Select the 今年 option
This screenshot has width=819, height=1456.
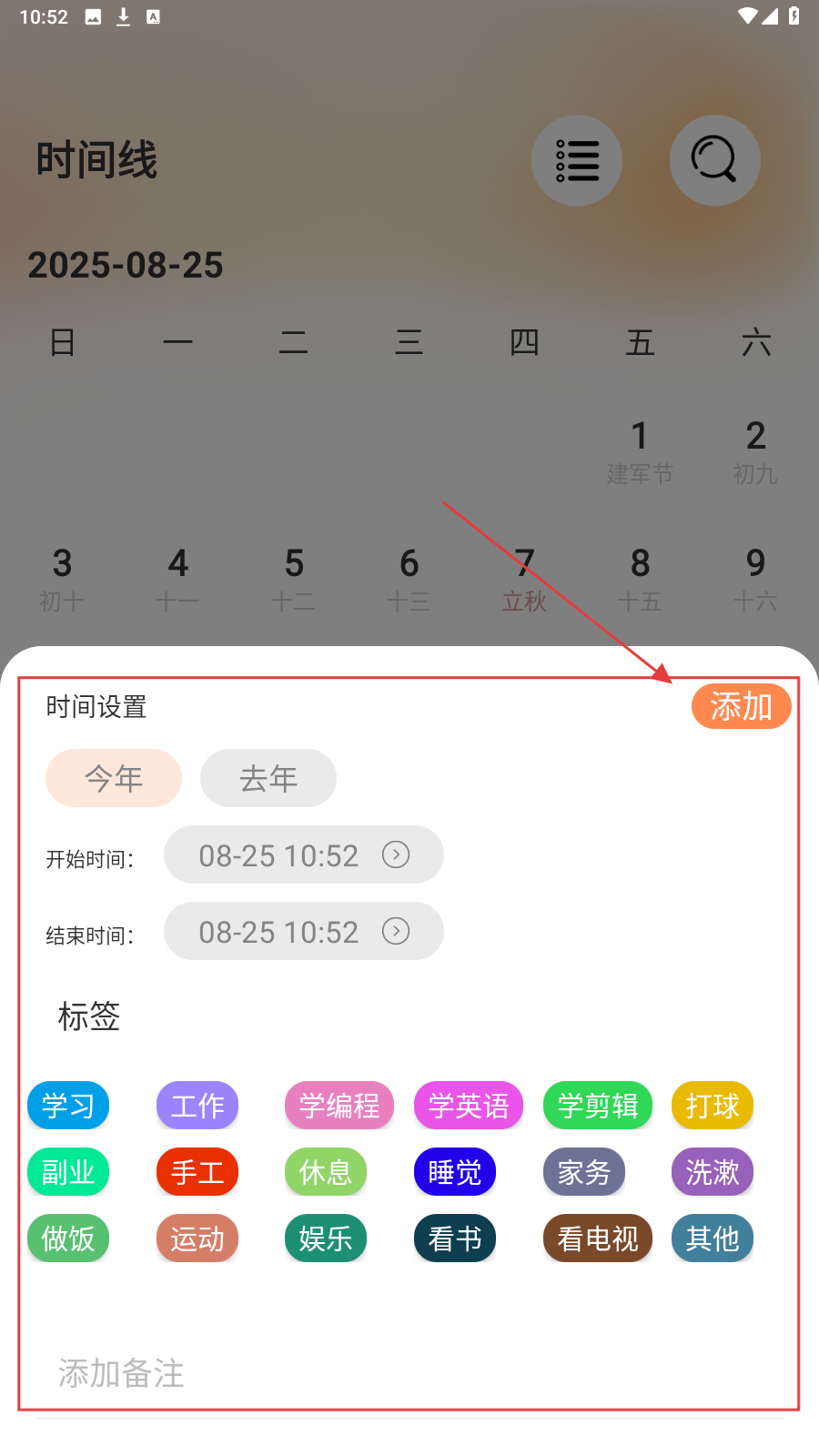point(114,778)
